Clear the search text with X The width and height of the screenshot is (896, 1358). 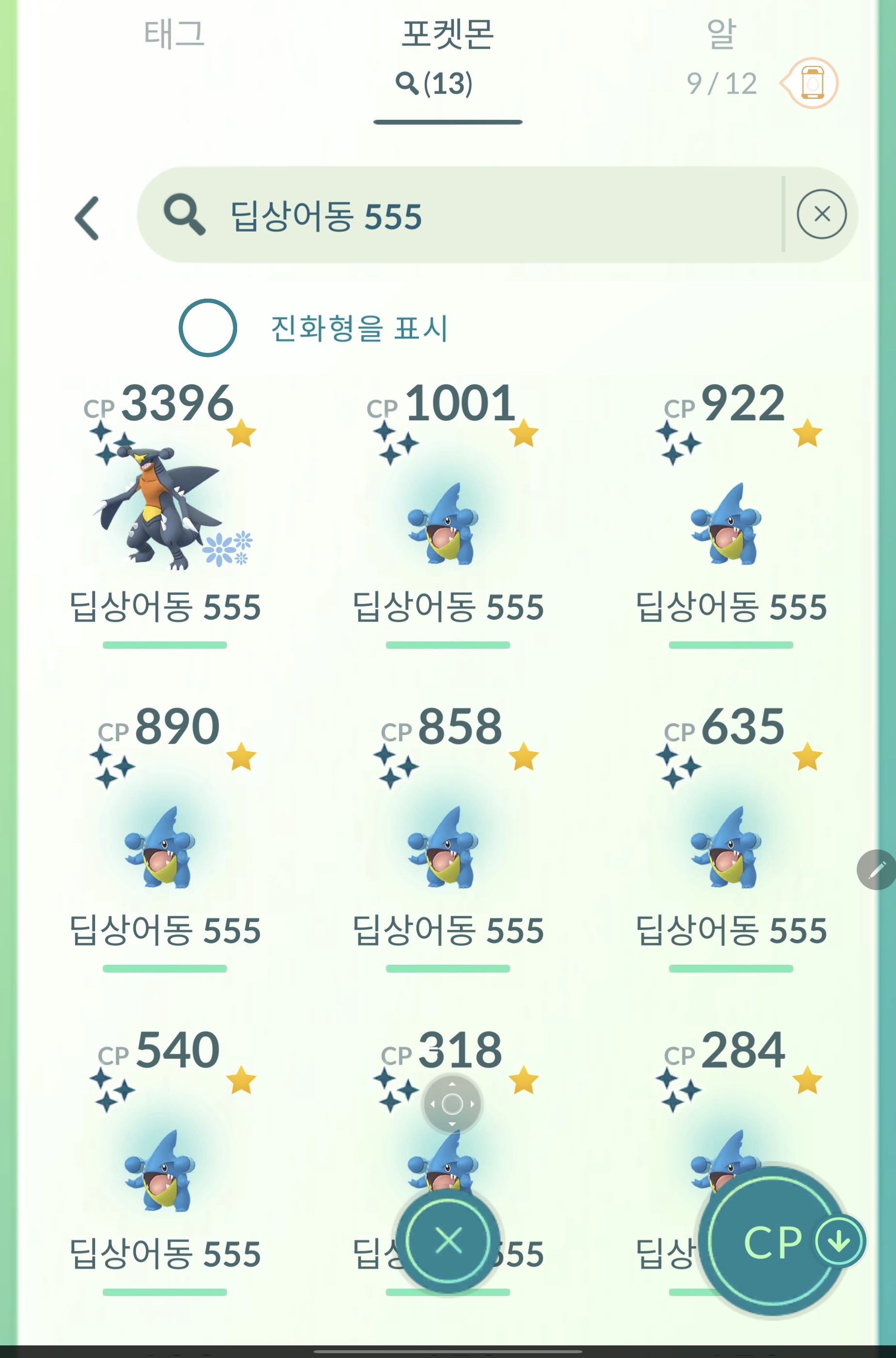tap(821, 214)
